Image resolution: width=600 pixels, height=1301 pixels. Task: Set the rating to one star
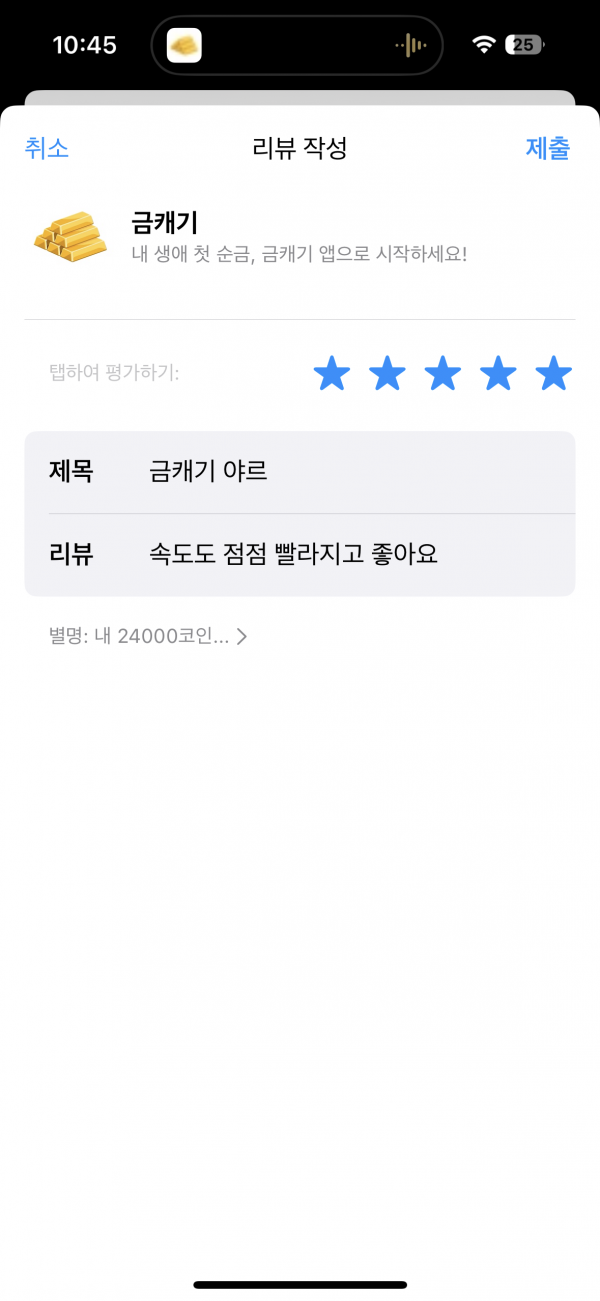click(x=332, y=374)
